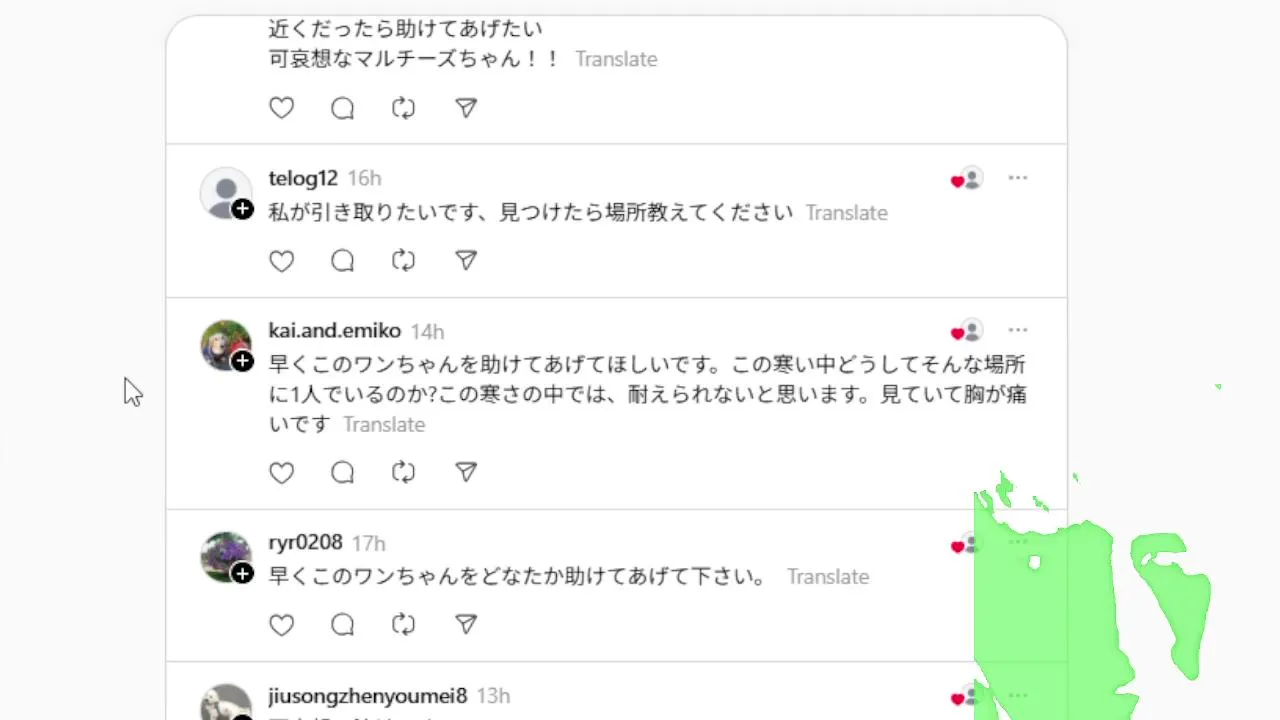Open overflow menu on telog12's comment
This screenshot has width=1280, height=720.
tap(1018, 178)
